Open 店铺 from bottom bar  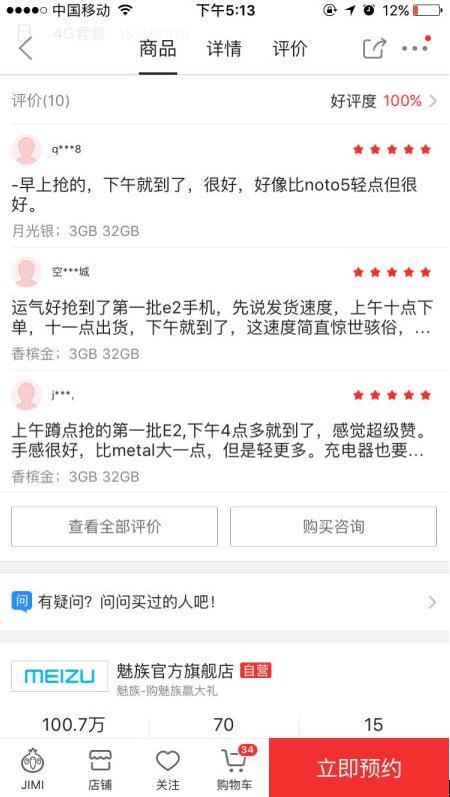click(100, 768)
